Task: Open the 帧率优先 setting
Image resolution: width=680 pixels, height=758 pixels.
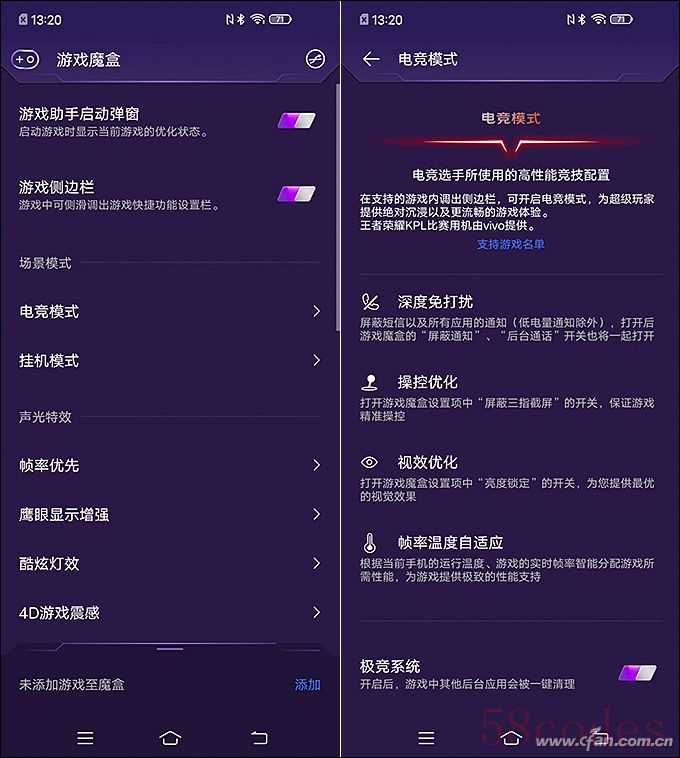Action: click(170, 465)
